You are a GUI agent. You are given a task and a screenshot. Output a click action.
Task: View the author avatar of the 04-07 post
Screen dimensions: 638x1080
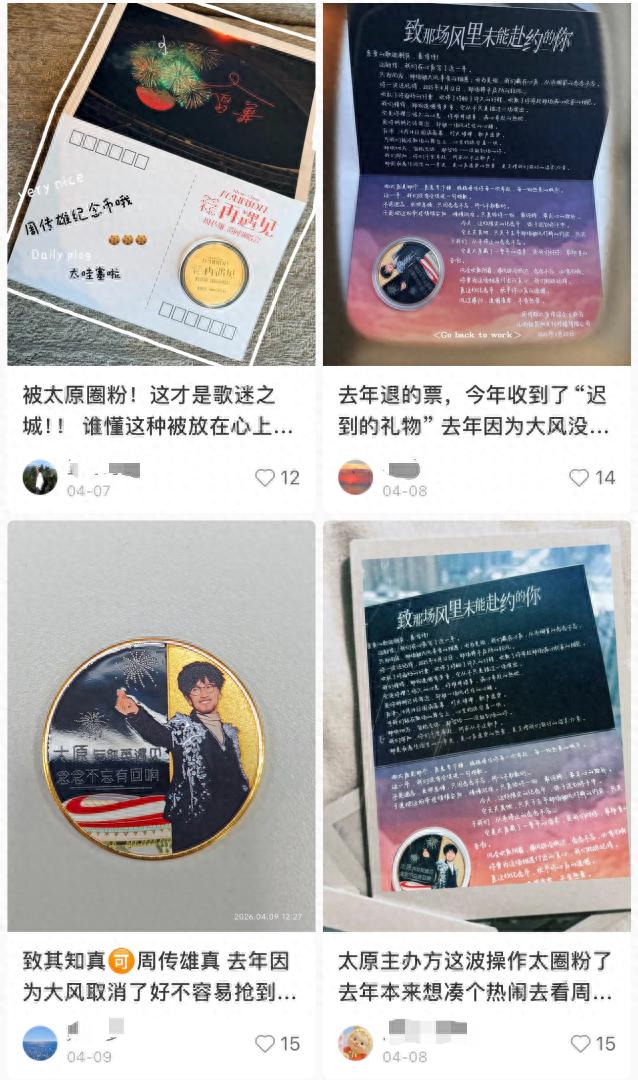click(40, 477)
